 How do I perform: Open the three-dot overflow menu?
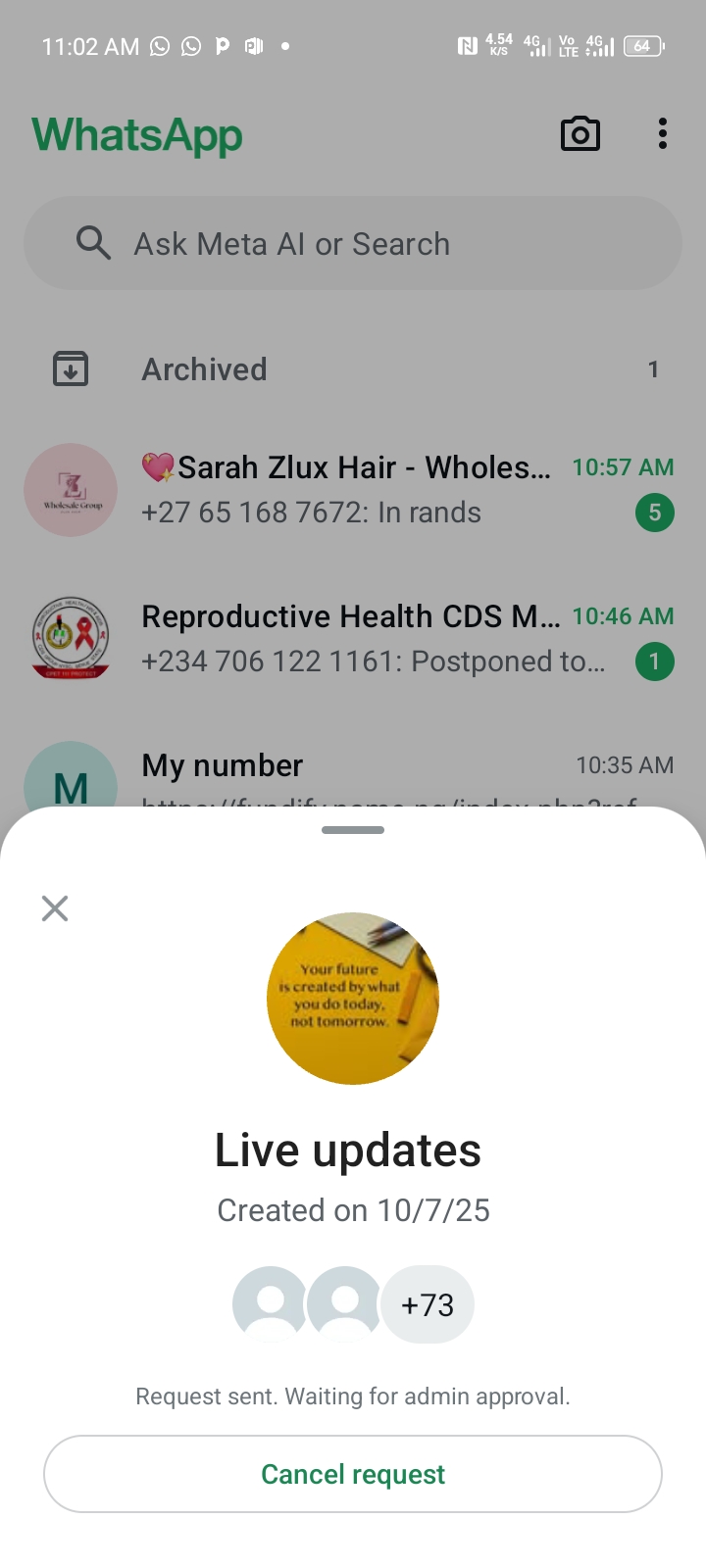(663, 134)
